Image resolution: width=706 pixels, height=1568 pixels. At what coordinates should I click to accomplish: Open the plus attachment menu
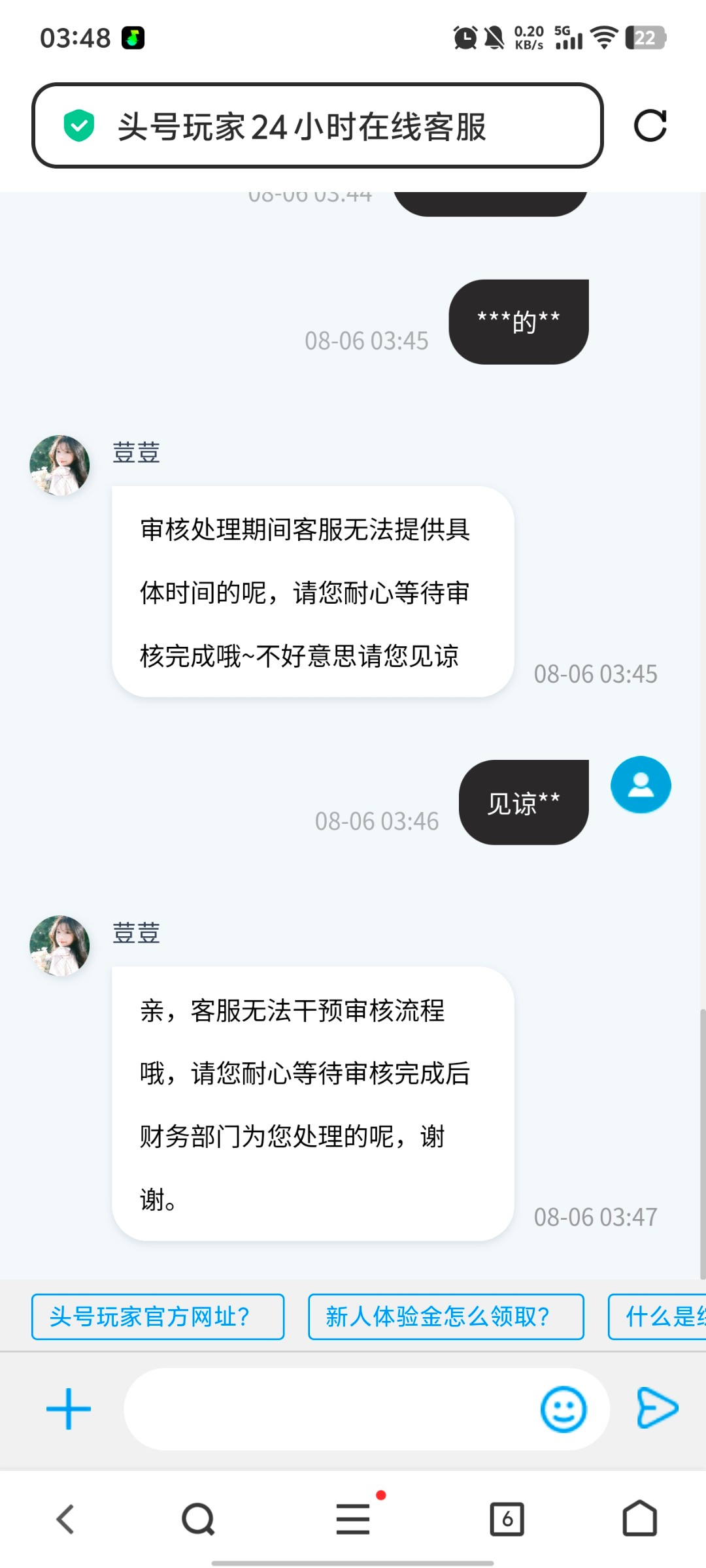[69, 1409]
